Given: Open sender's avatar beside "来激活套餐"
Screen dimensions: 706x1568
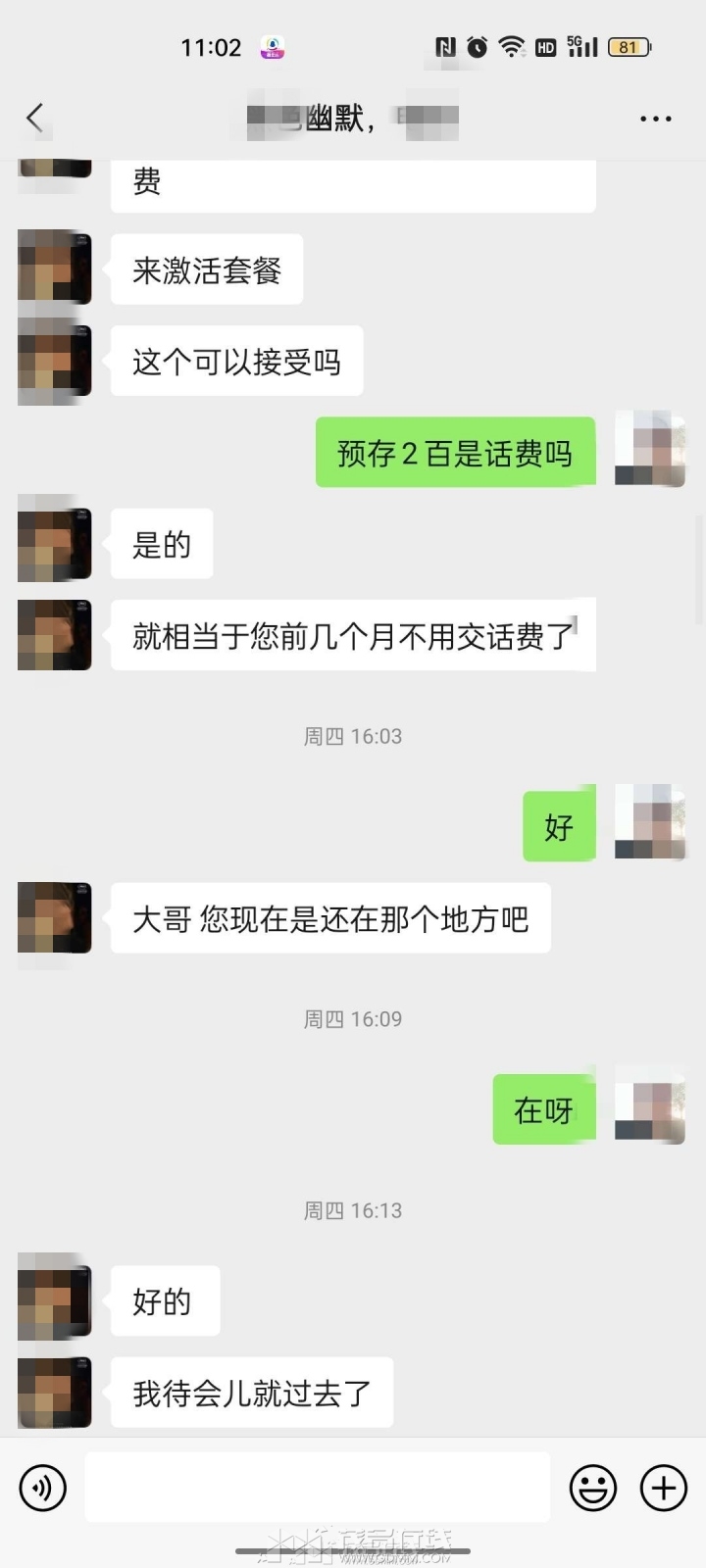Looking at the screenshot, I should (x=55, y=268).
